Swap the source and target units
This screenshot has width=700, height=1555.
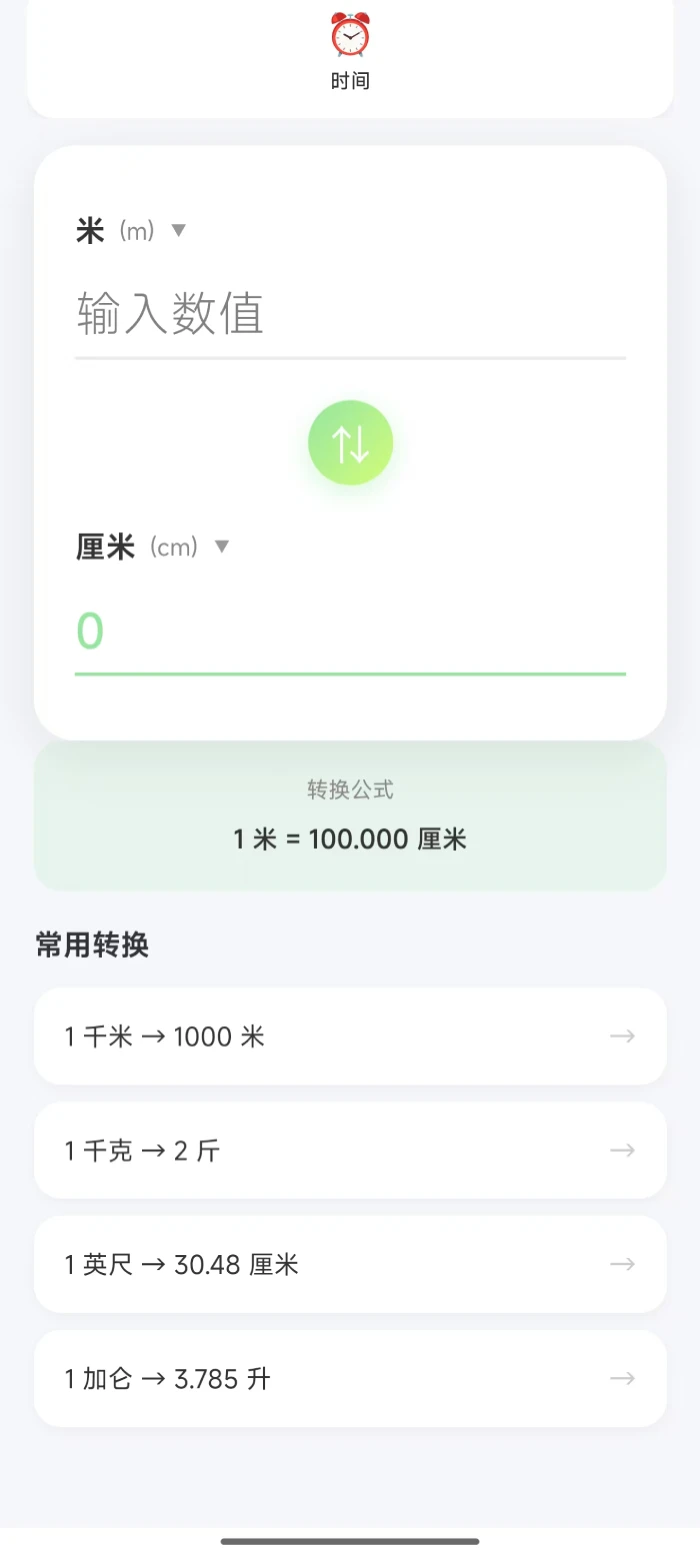(x=350, y=443)
